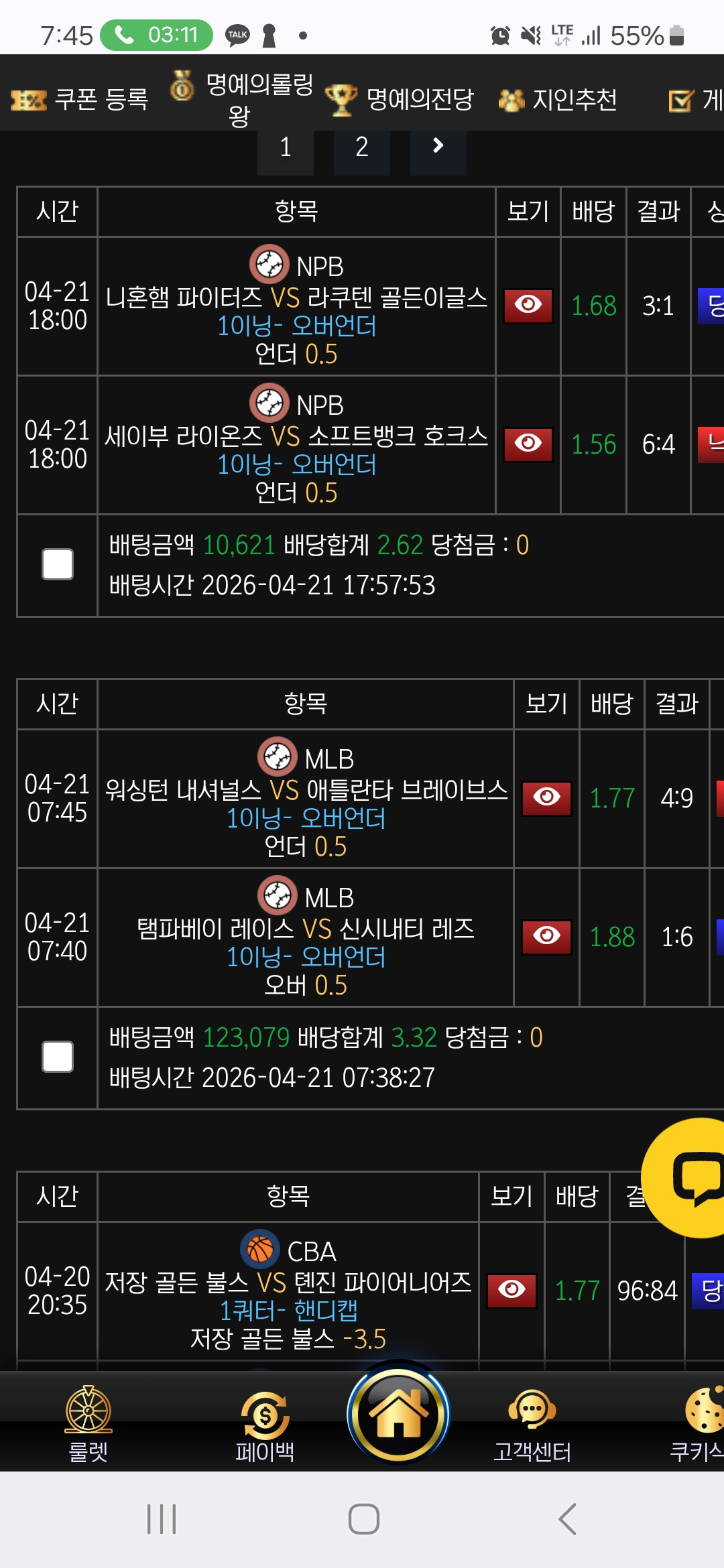Open 고객센터 support
Image resolution: width=724 pixels, height=1568 pixels.
point(532,1423)
